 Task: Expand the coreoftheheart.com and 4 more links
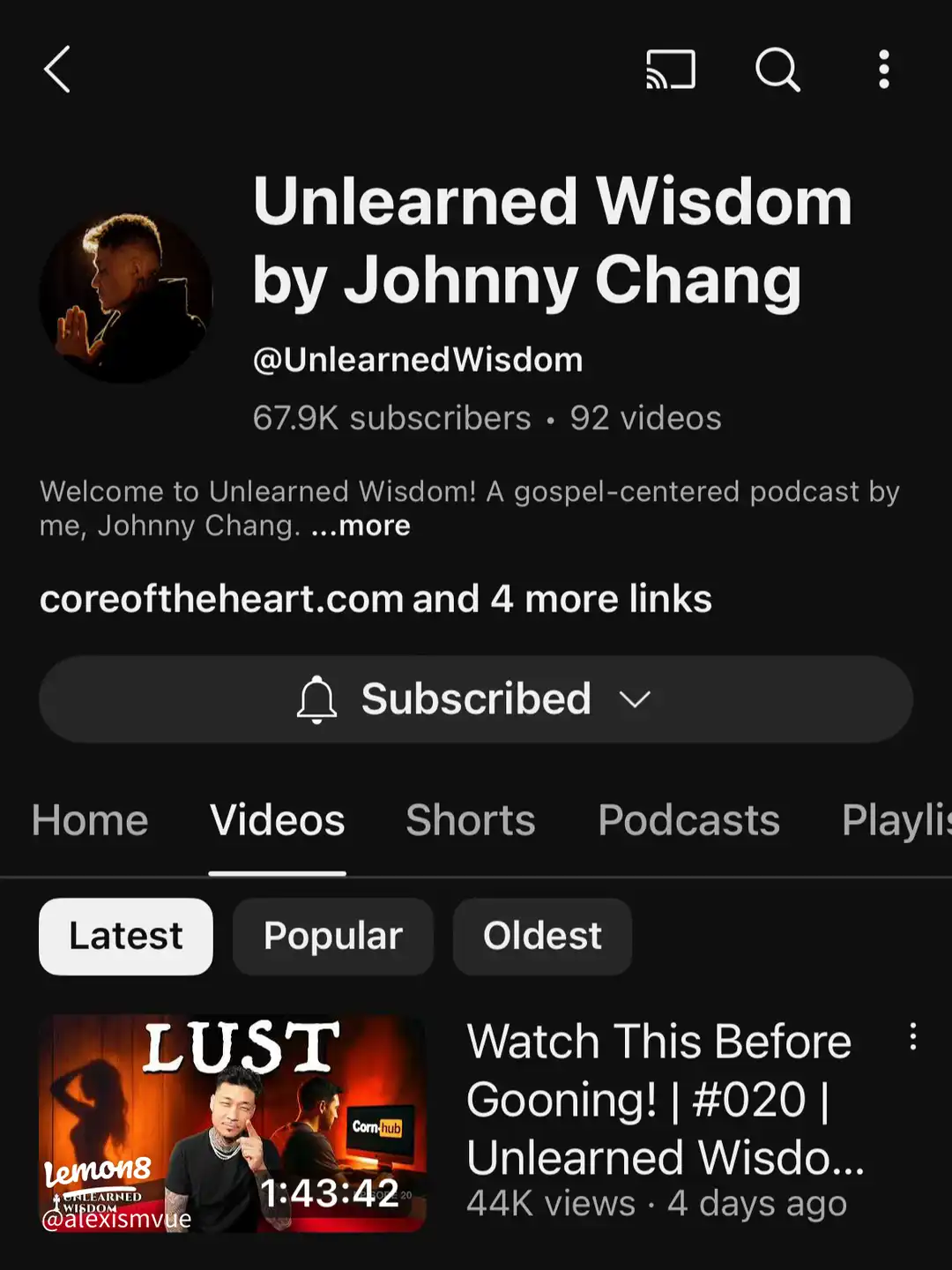click(x=376, y=599)
